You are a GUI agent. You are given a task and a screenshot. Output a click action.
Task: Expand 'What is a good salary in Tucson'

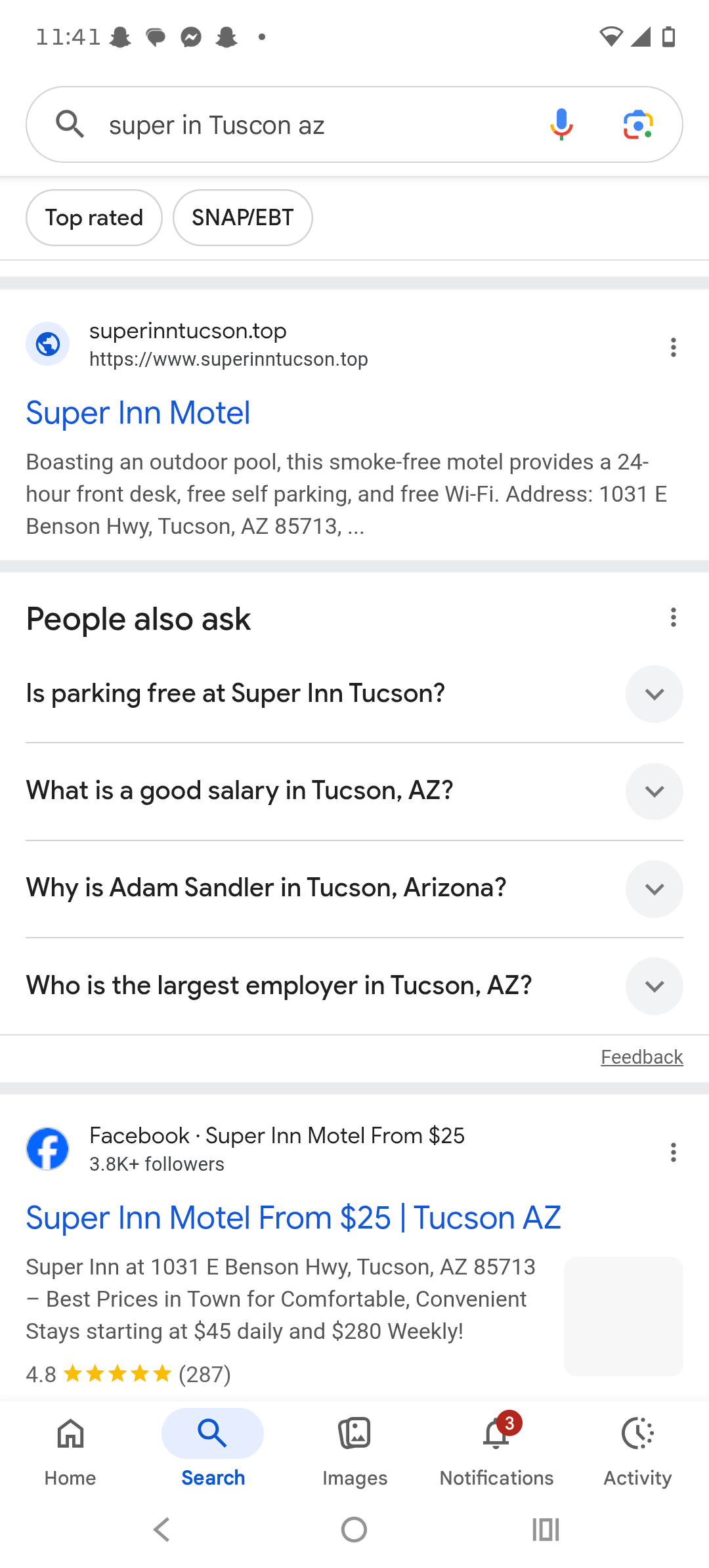654,791
